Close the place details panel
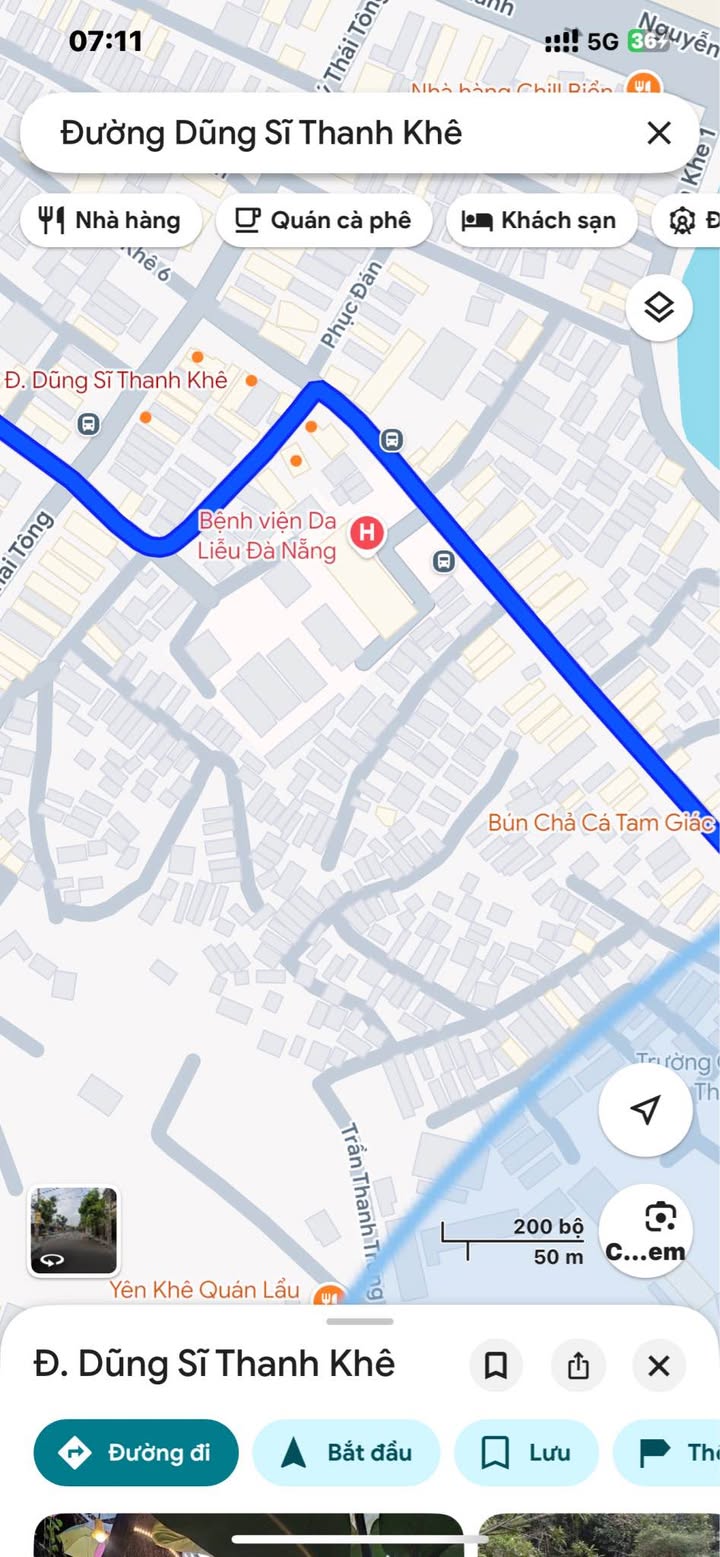 (658, 1366)
